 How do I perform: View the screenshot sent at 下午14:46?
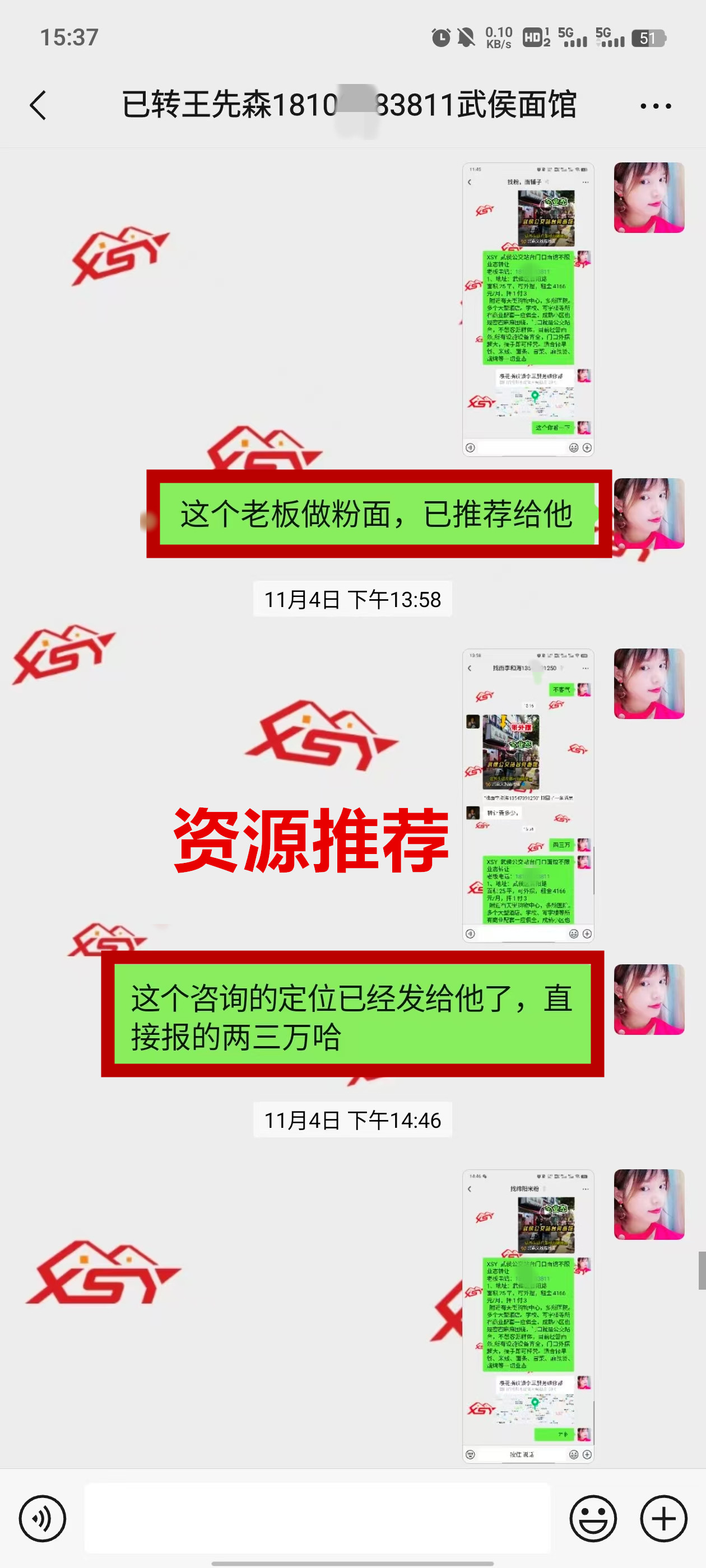point(527,1316)
